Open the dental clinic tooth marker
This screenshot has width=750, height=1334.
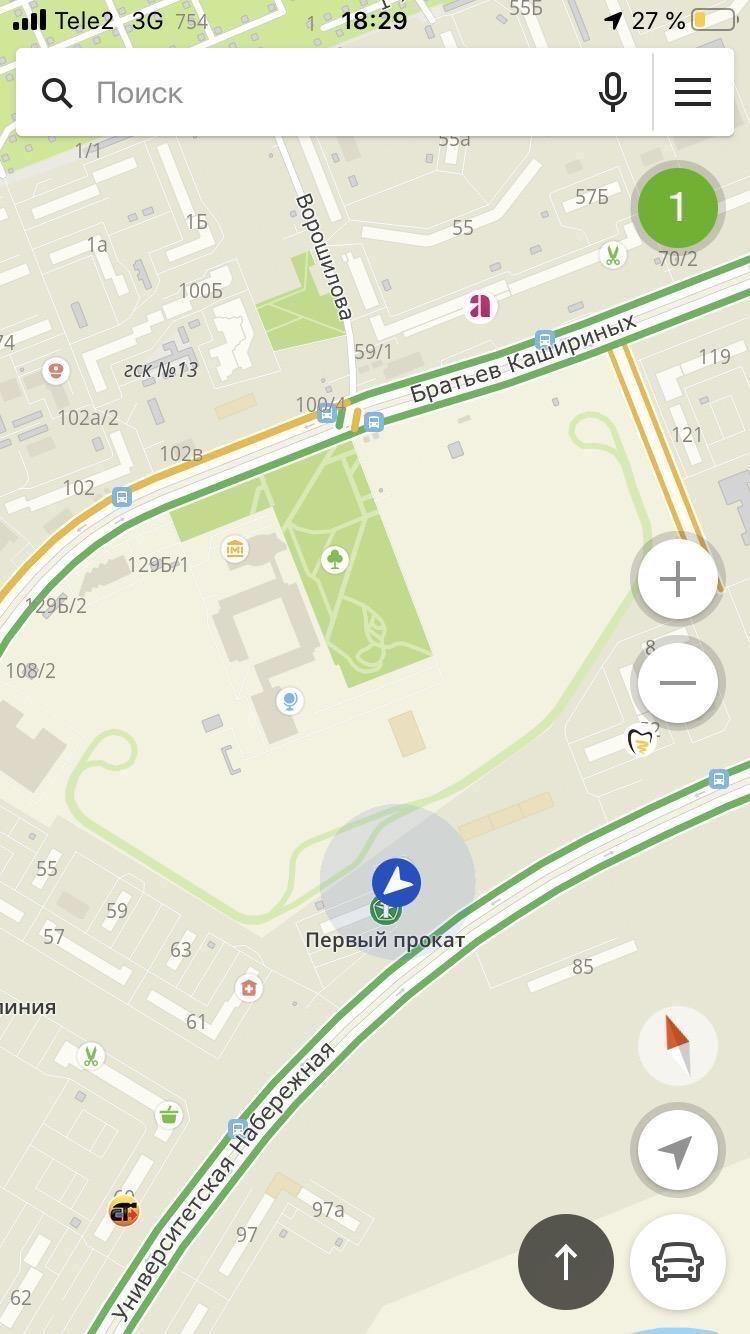640,742
